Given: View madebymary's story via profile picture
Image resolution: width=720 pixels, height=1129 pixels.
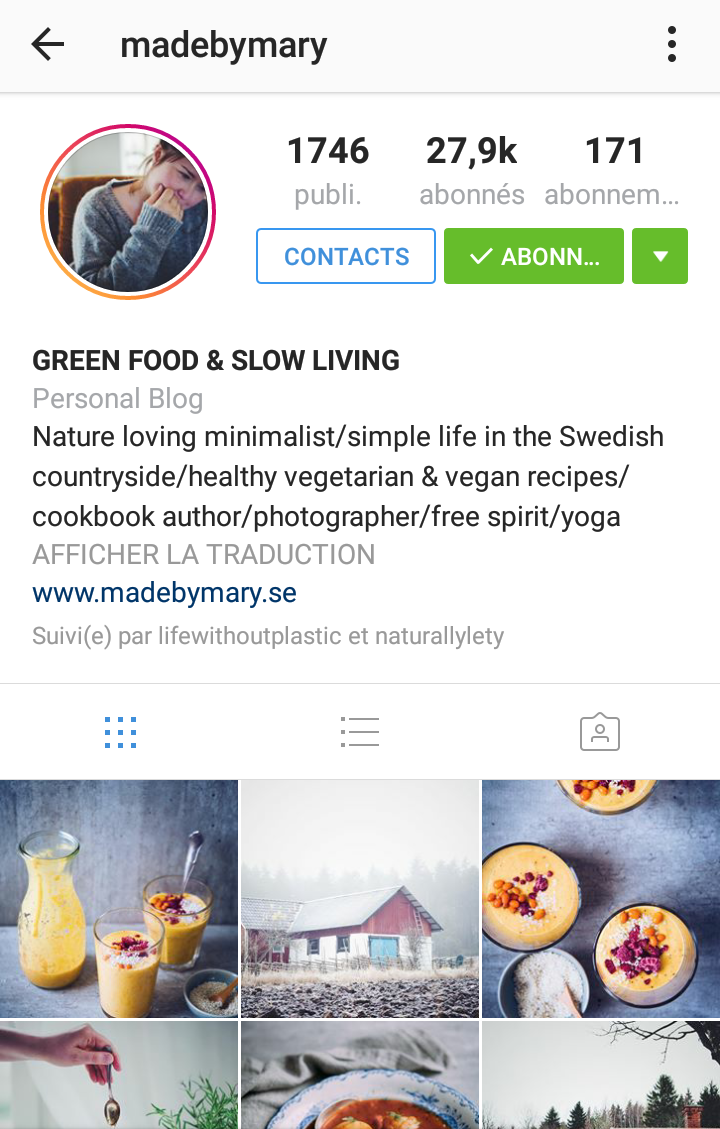Looking at the screenshot, I should pos(128,212).
